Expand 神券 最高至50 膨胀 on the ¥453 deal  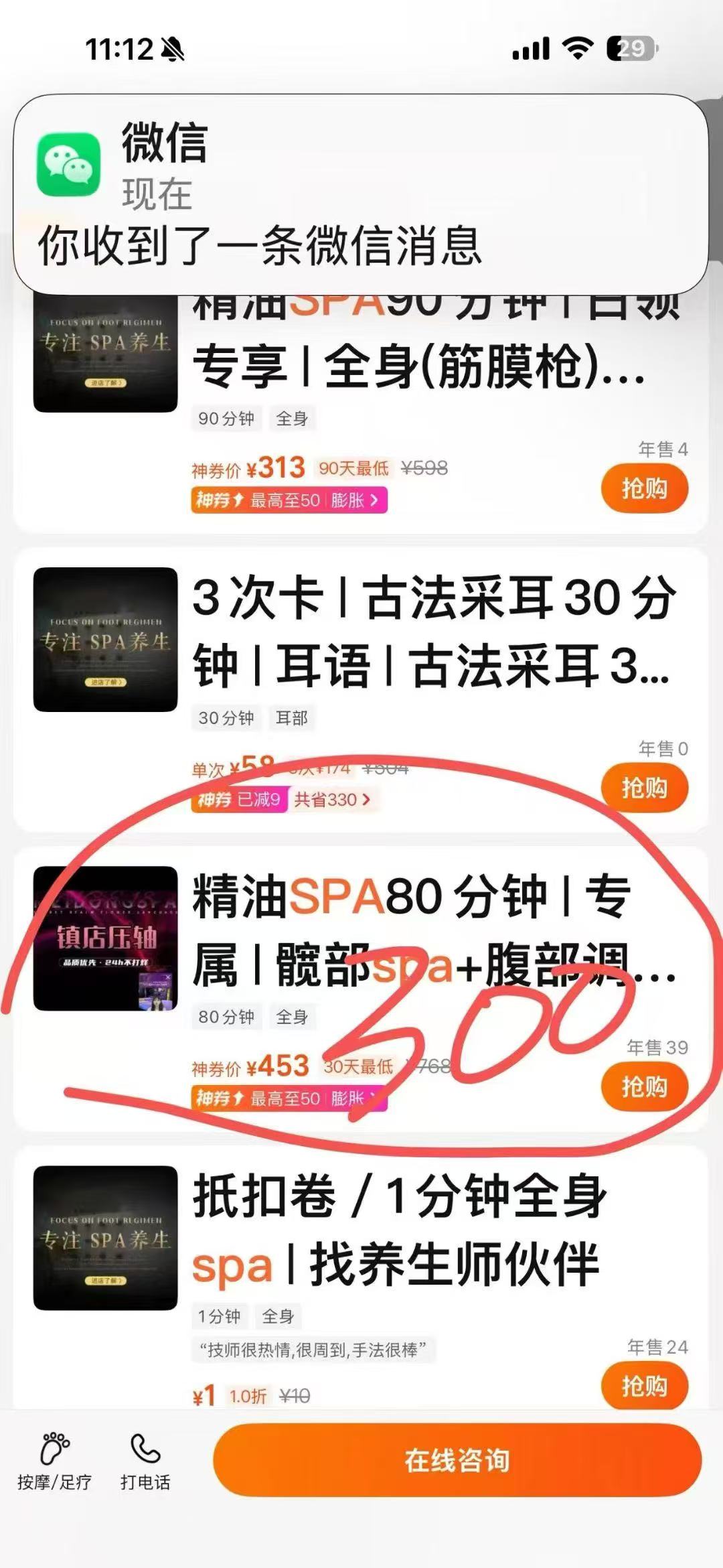tap(289, 1098)
